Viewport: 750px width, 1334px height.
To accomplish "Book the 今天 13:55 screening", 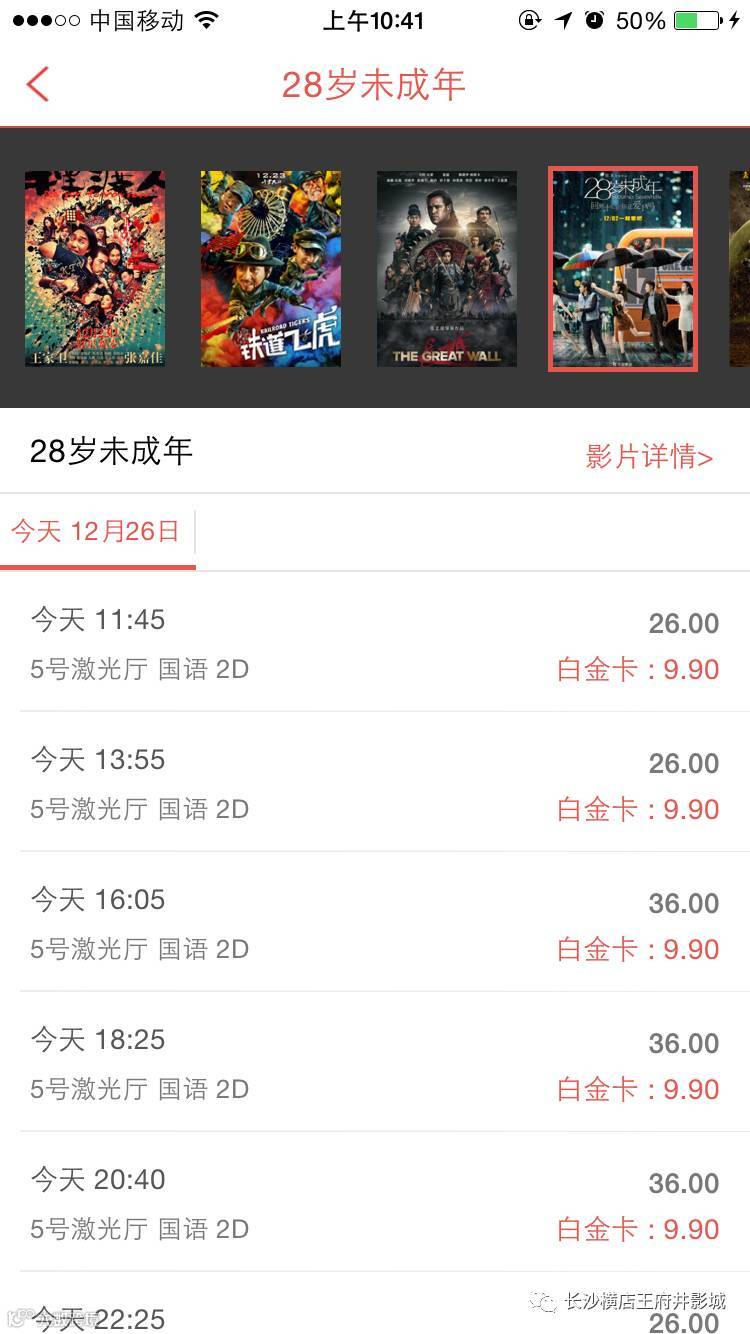I will point(375,784).
